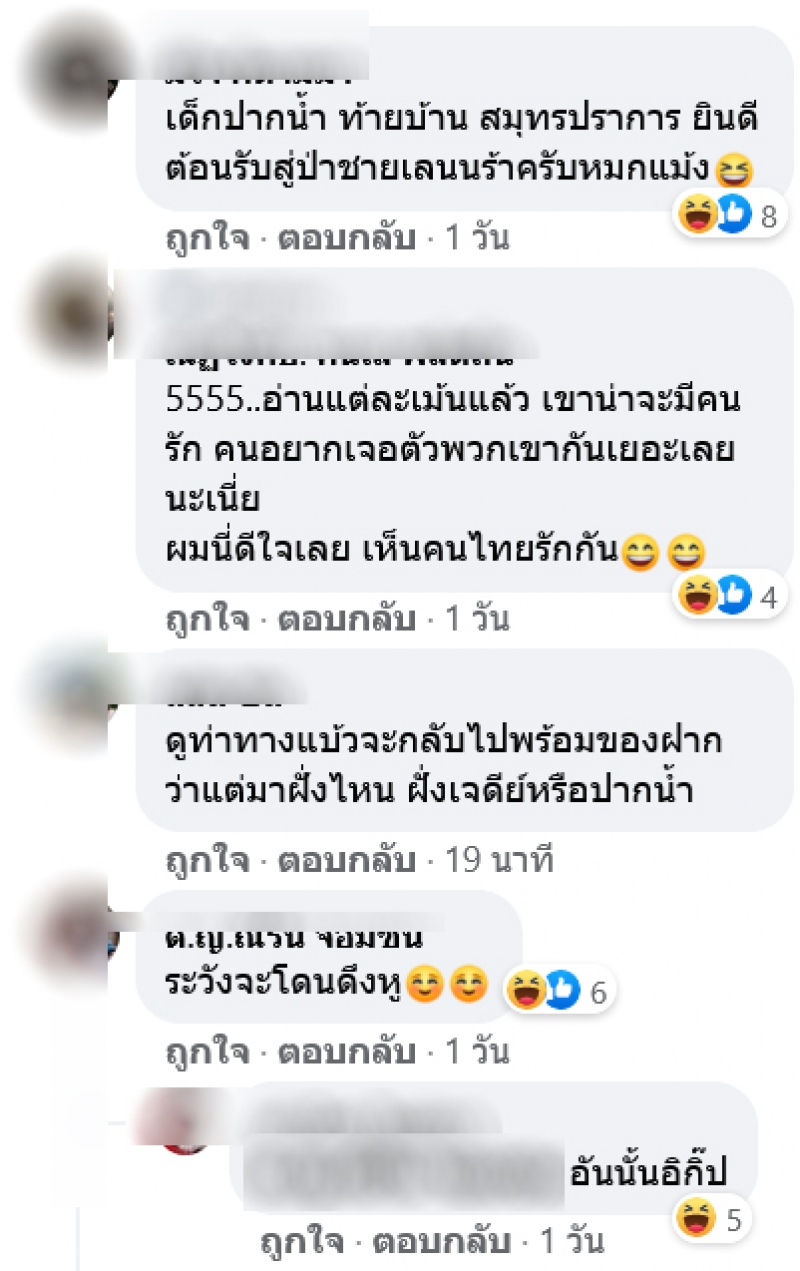Reply to the อันนั้นอิกิ๊ป comment
The width and height of the screenshot is (800, 1271).
441,1242
